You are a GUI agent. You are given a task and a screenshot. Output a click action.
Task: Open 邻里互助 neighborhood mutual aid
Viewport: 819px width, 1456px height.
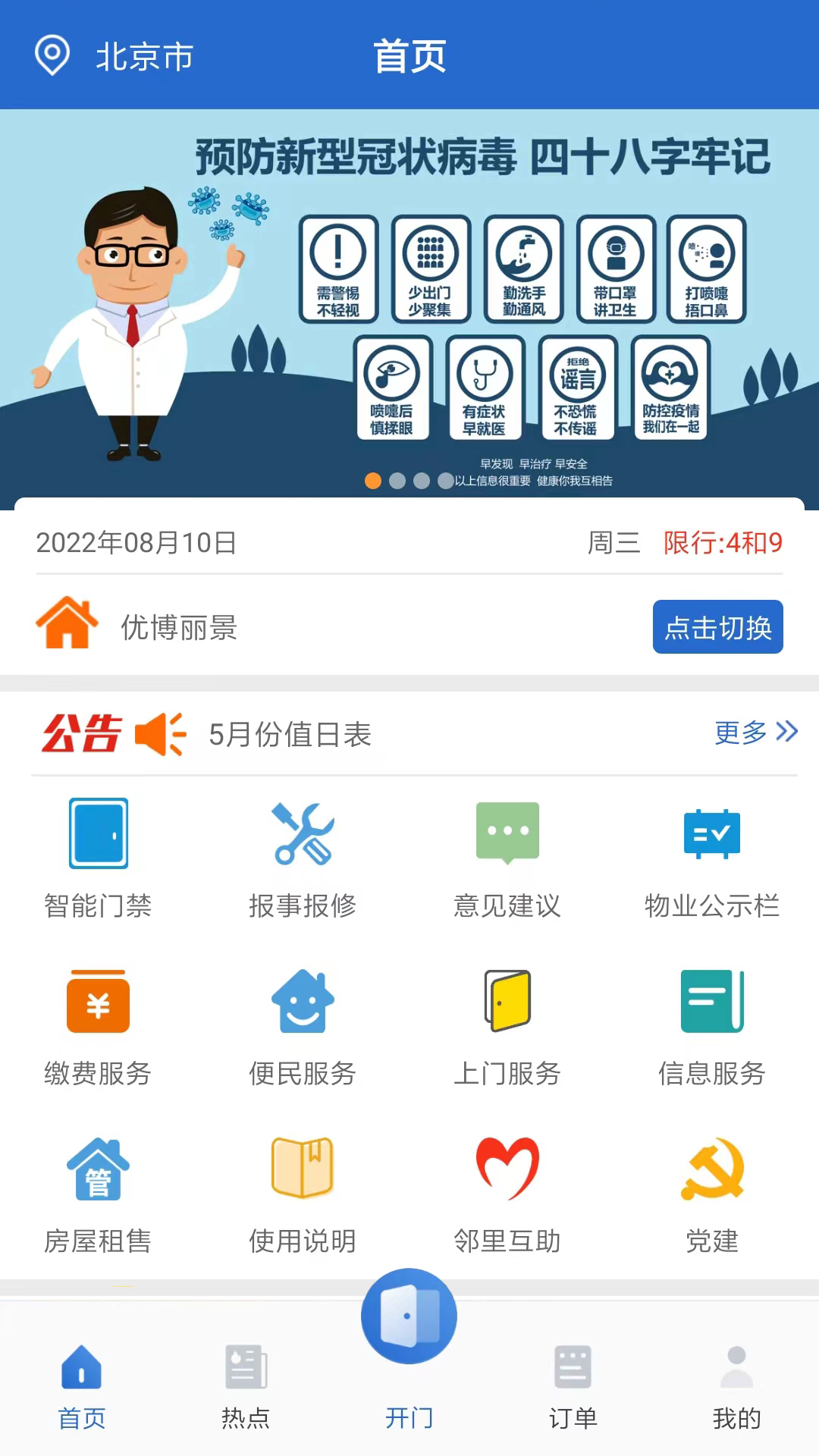pos(507,1191)
